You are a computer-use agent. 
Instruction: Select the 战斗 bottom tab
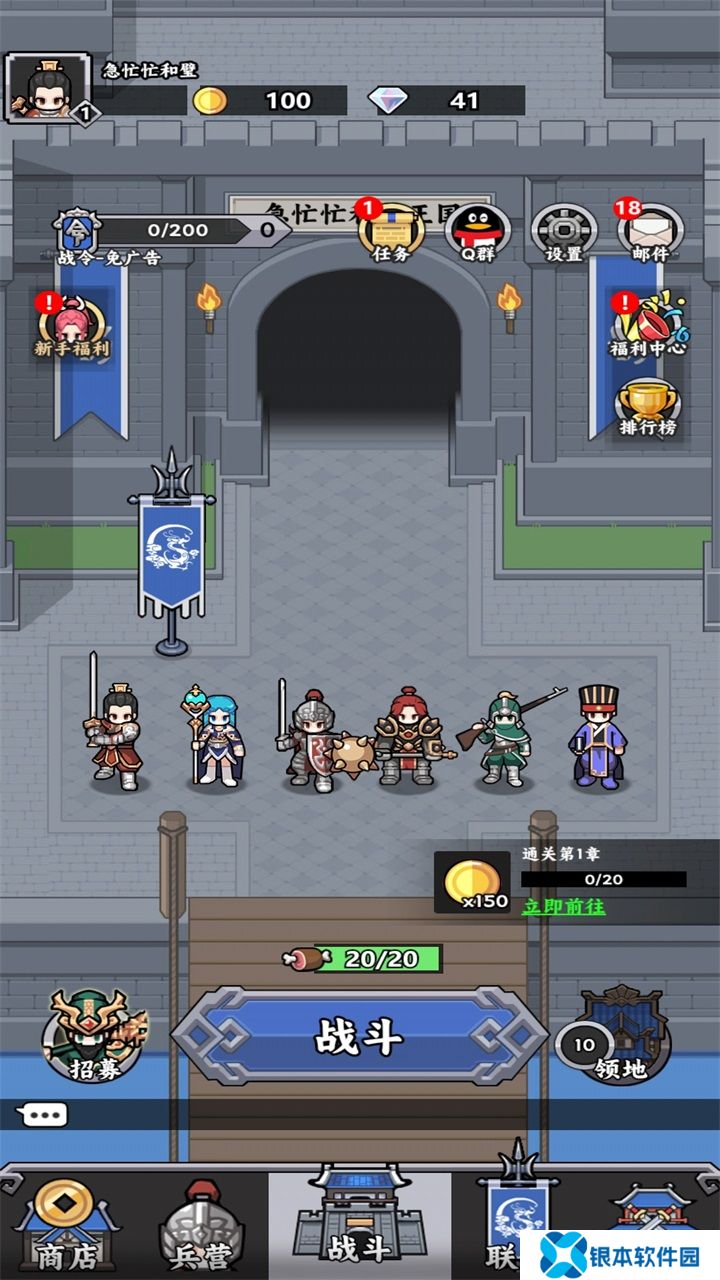coord(359,1224)
